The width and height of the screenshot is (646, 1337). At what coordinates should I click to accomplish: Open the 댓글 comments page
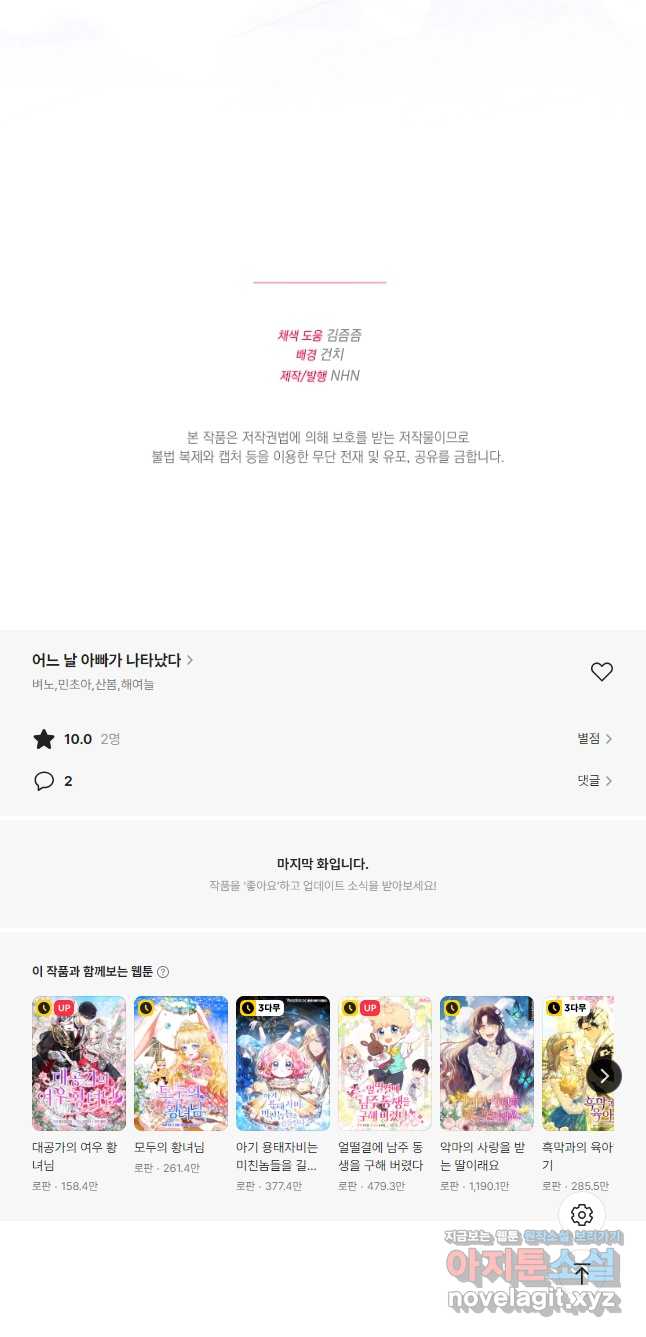tap(594, 781)
